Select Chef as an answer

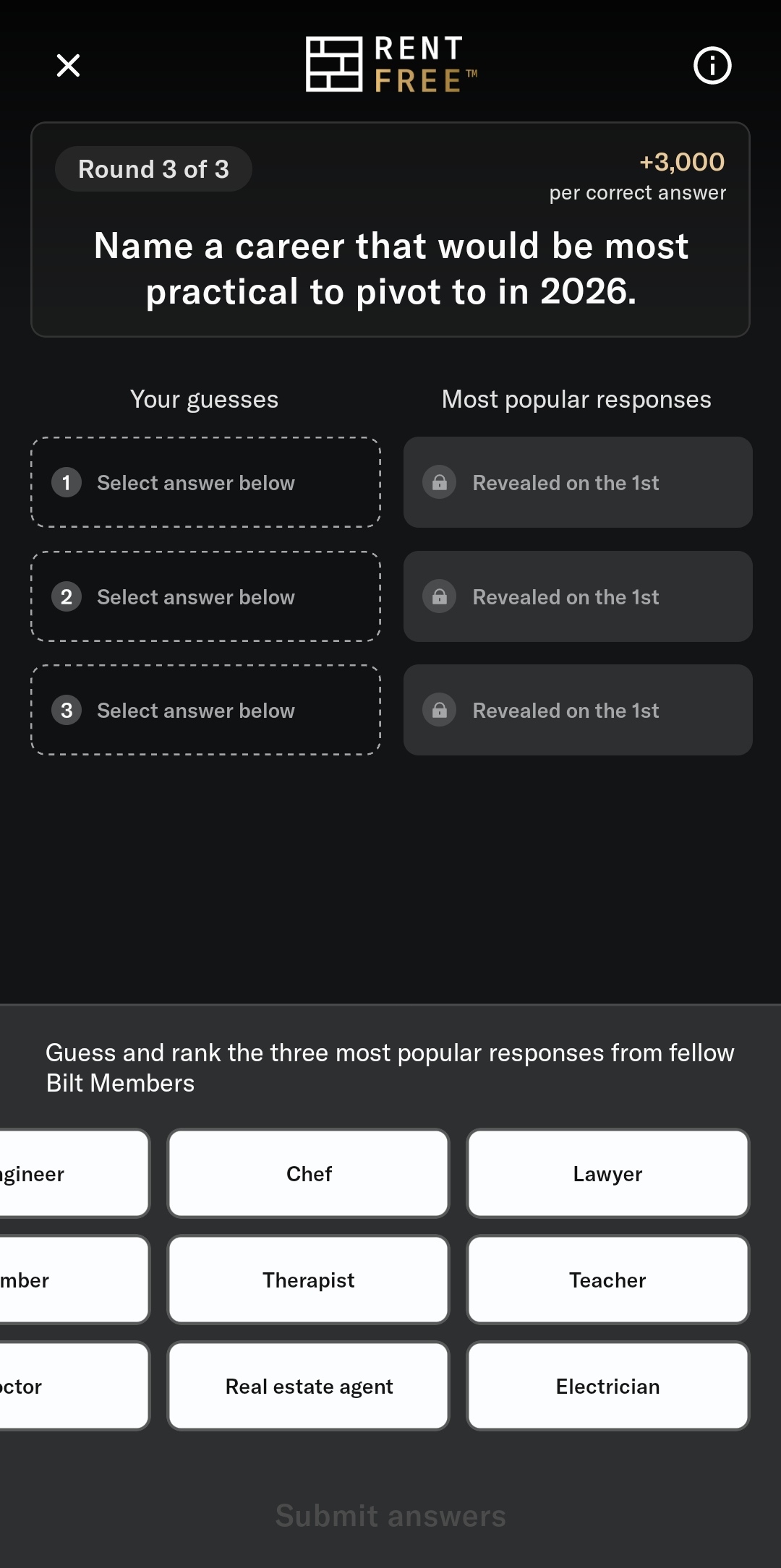[x=309, y=1174]
